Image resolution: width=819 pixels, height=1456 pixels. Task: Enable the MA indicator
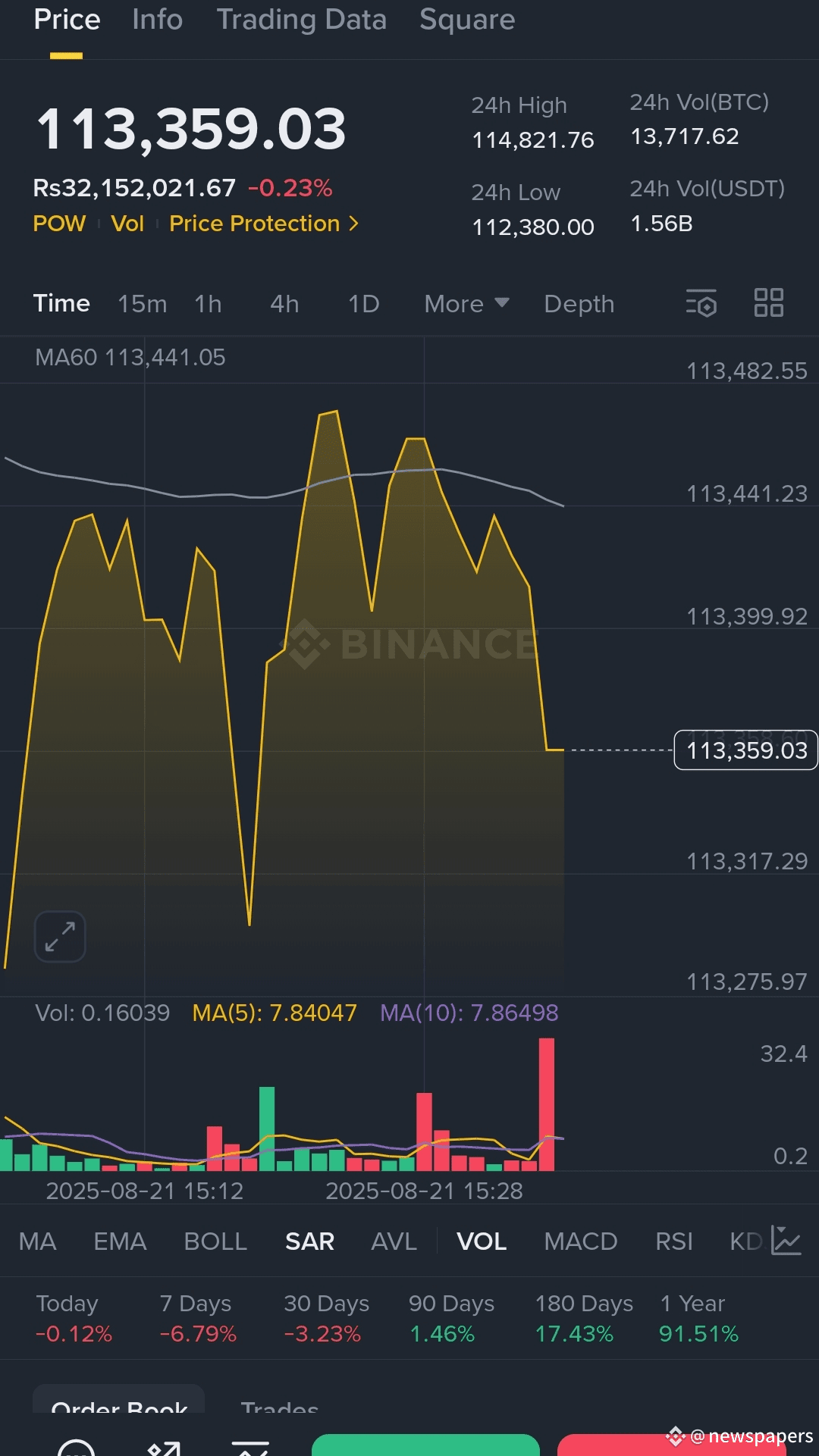[x=37, y=1242]
